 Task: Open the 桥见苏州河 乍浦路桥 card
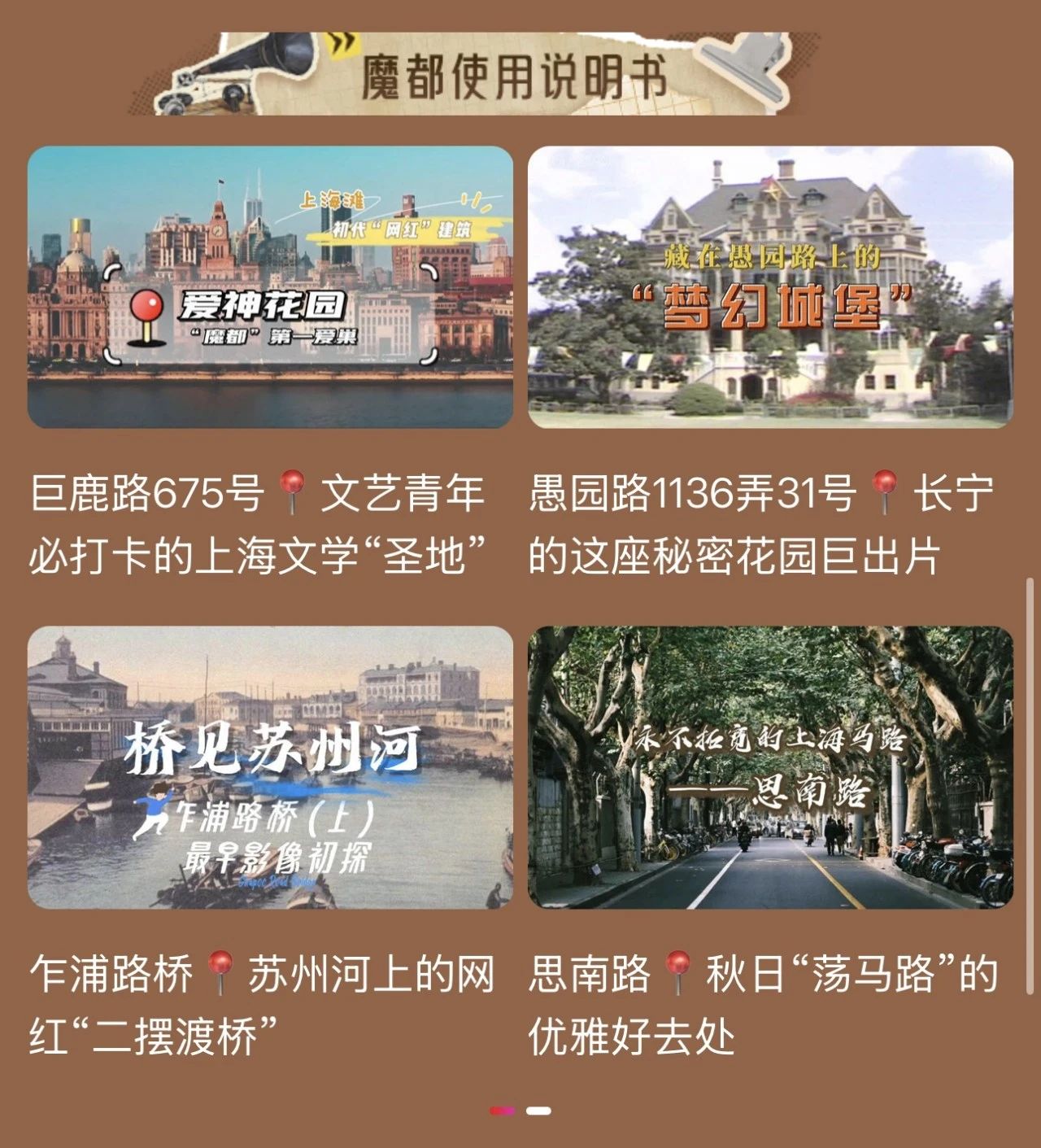[270, 767]
